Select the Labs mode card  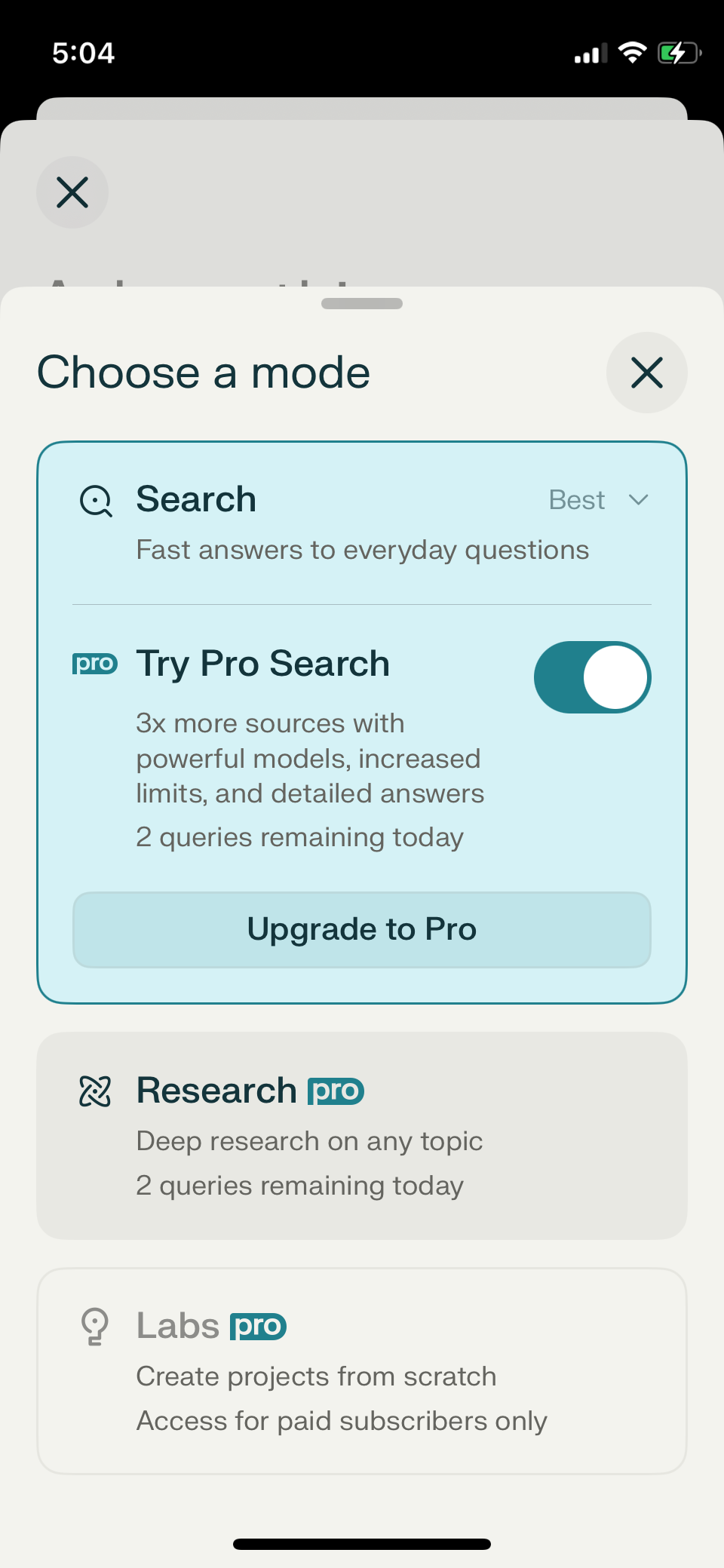pyautogui.click(x=362, y=1371)
